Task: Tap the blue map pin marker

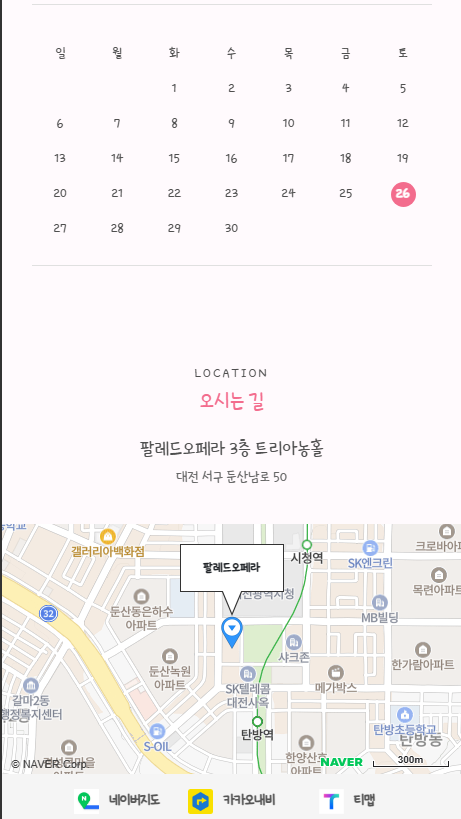Action: pos(232,632)
